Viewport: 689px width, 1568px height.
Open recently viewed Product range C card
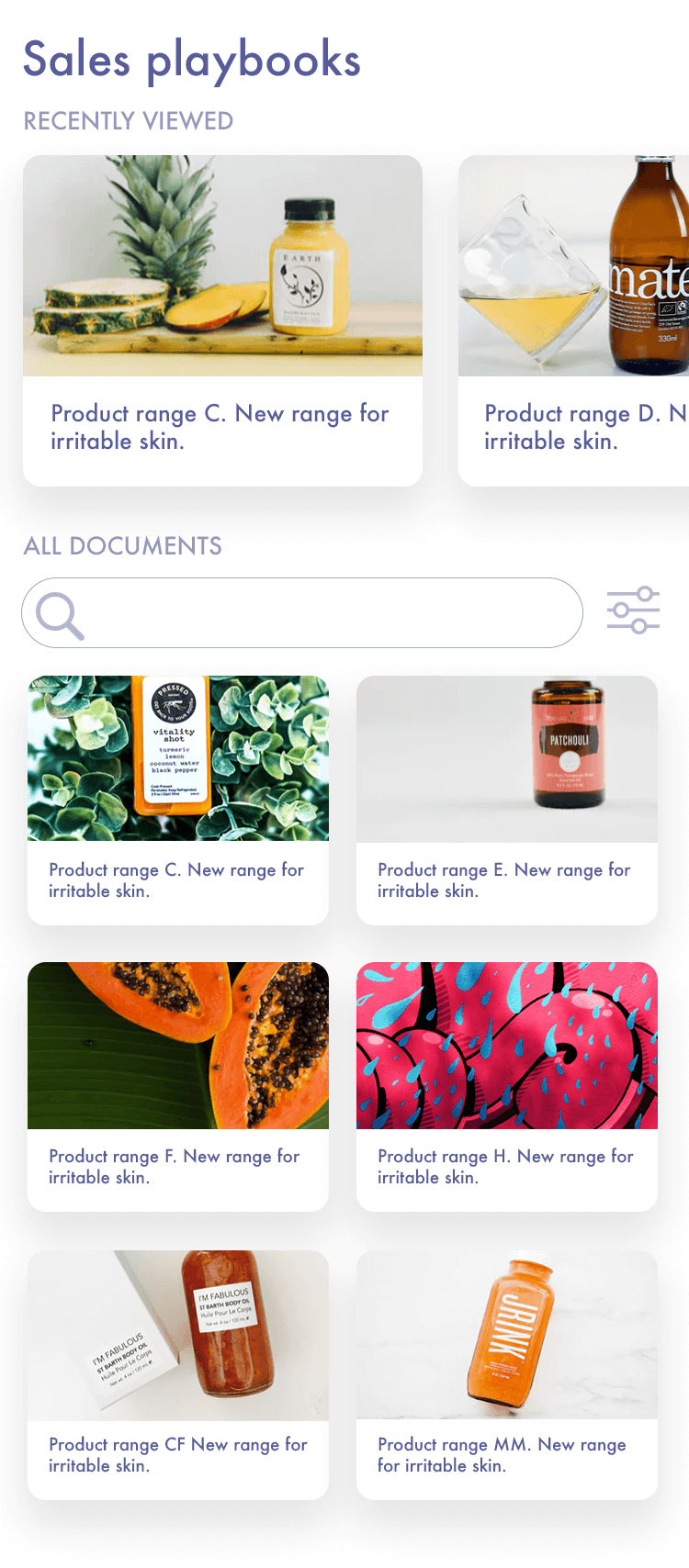[x=222, y=320]
